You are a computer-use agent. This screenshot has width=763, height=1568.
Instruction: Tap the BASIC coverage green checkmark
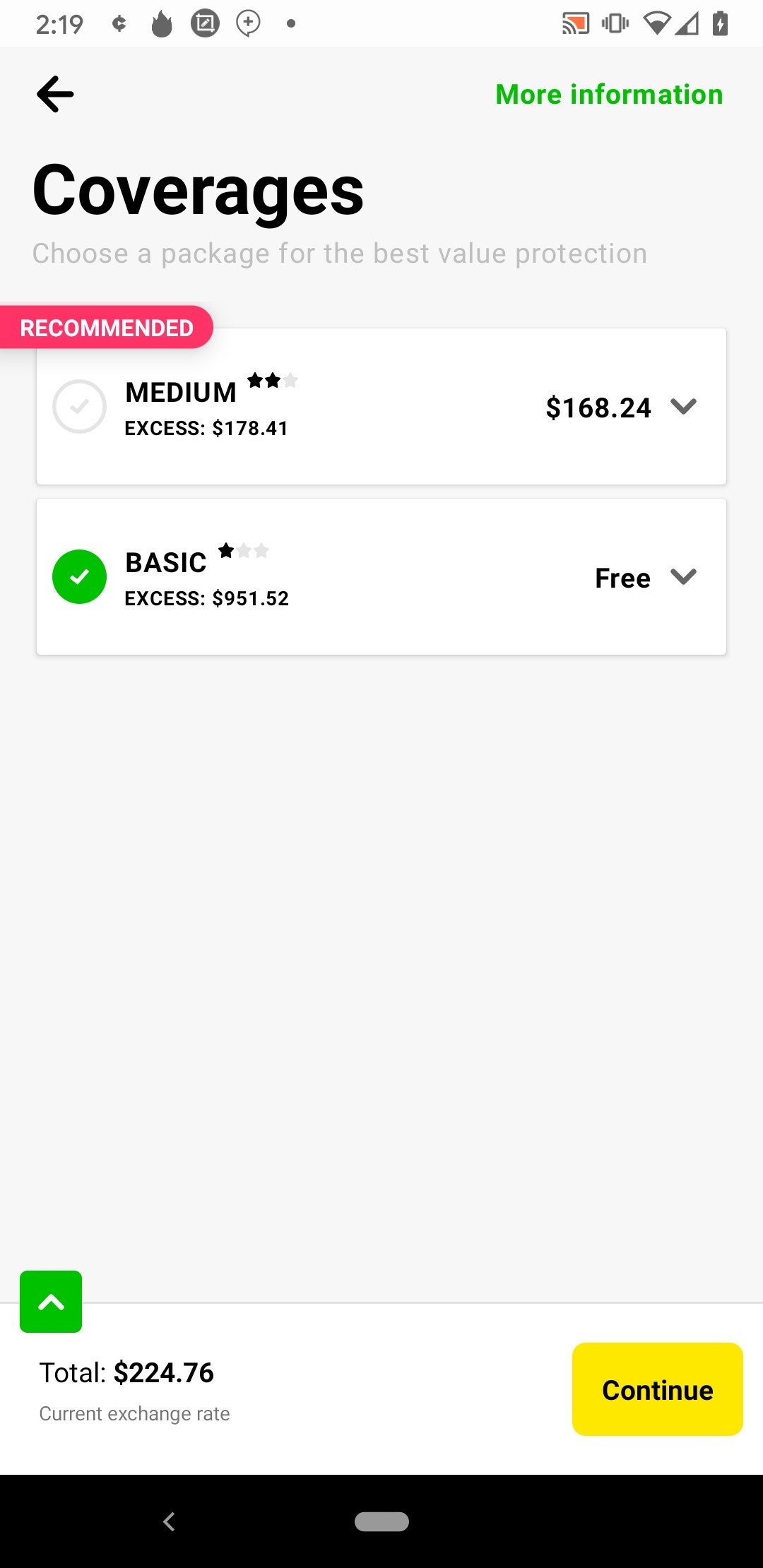(x=79, y=576)
